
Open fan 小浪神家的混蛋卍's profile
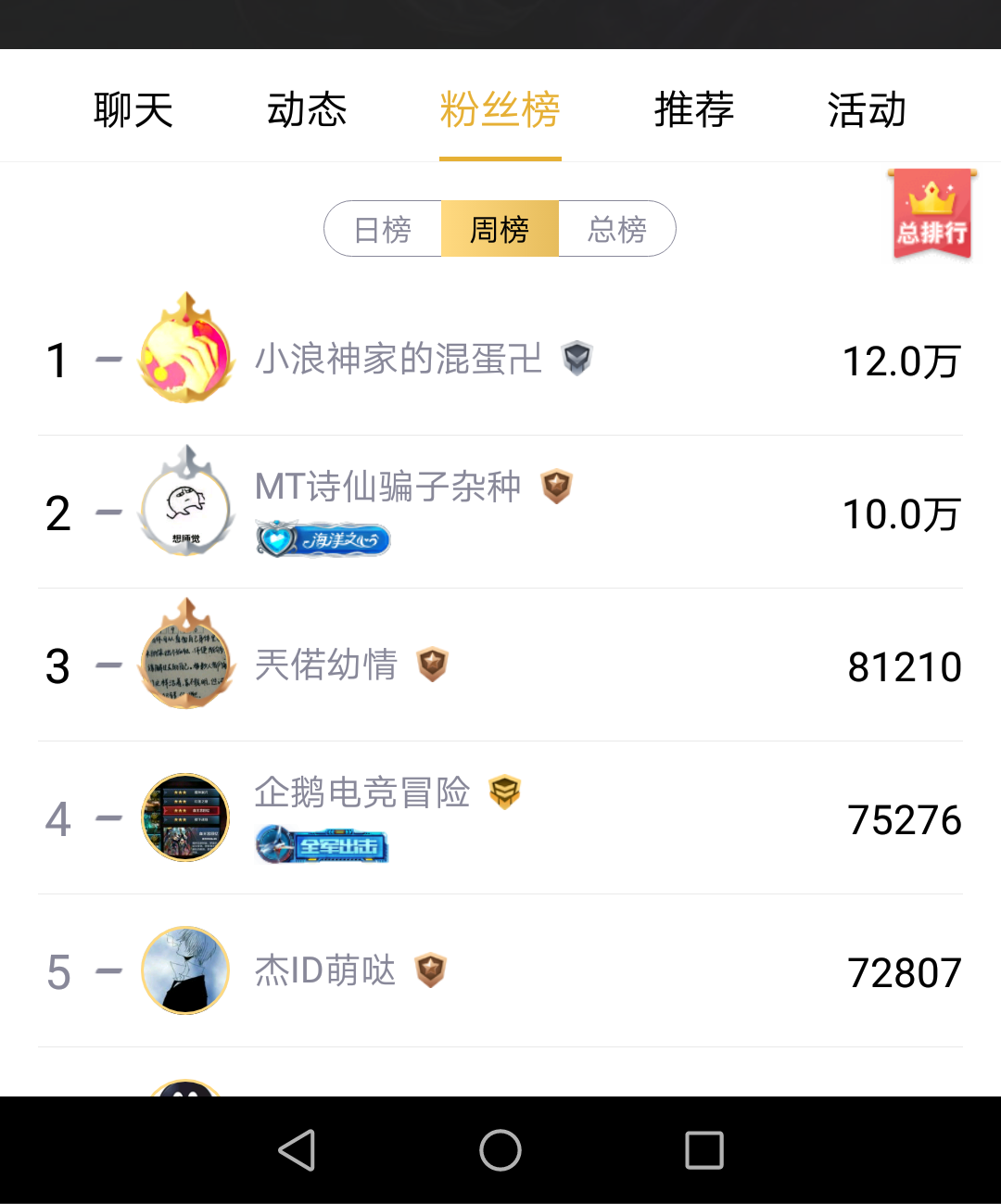[399, 360]
